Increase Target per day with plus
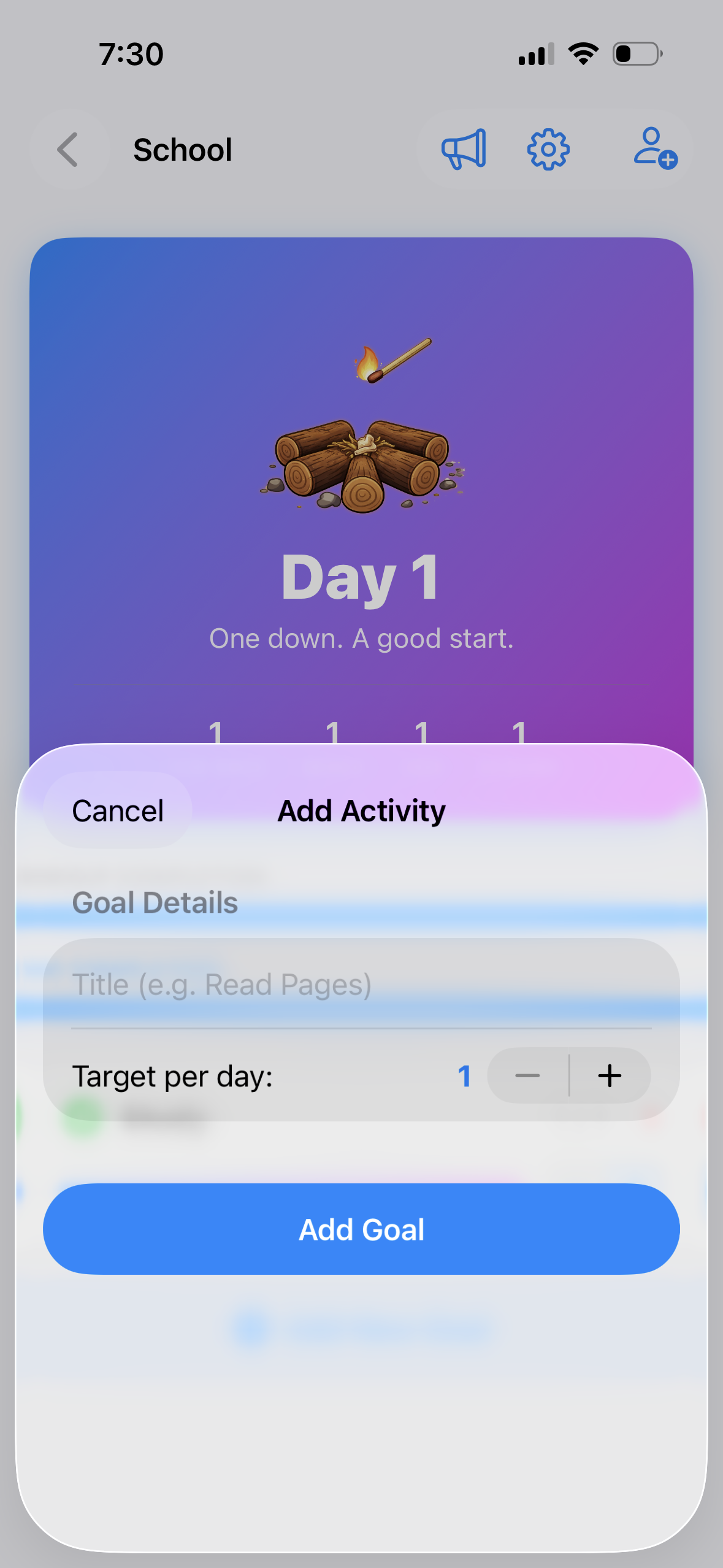 pos(610,1075)
